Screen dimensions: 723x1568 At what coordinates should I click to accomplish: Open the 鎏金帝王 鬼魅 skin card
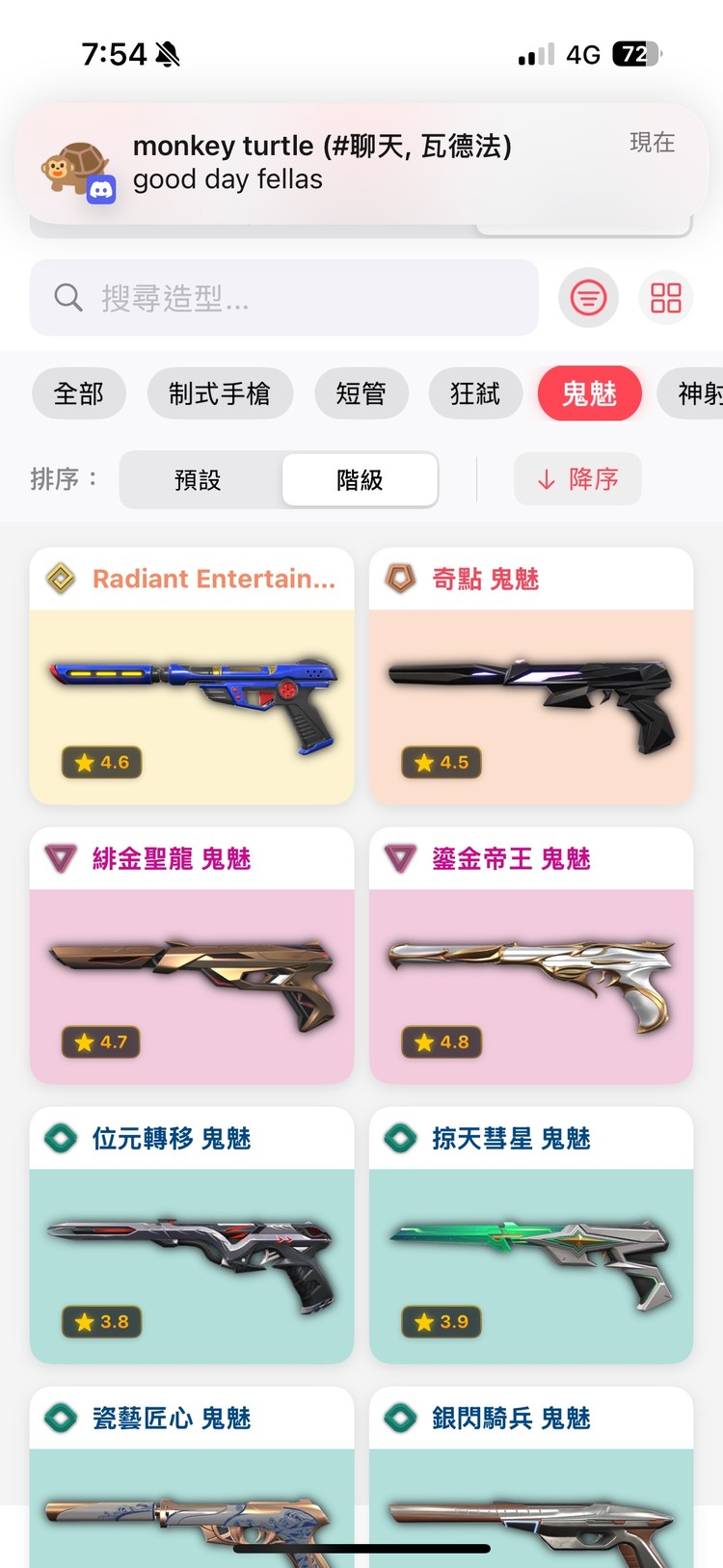pos(531,955)
